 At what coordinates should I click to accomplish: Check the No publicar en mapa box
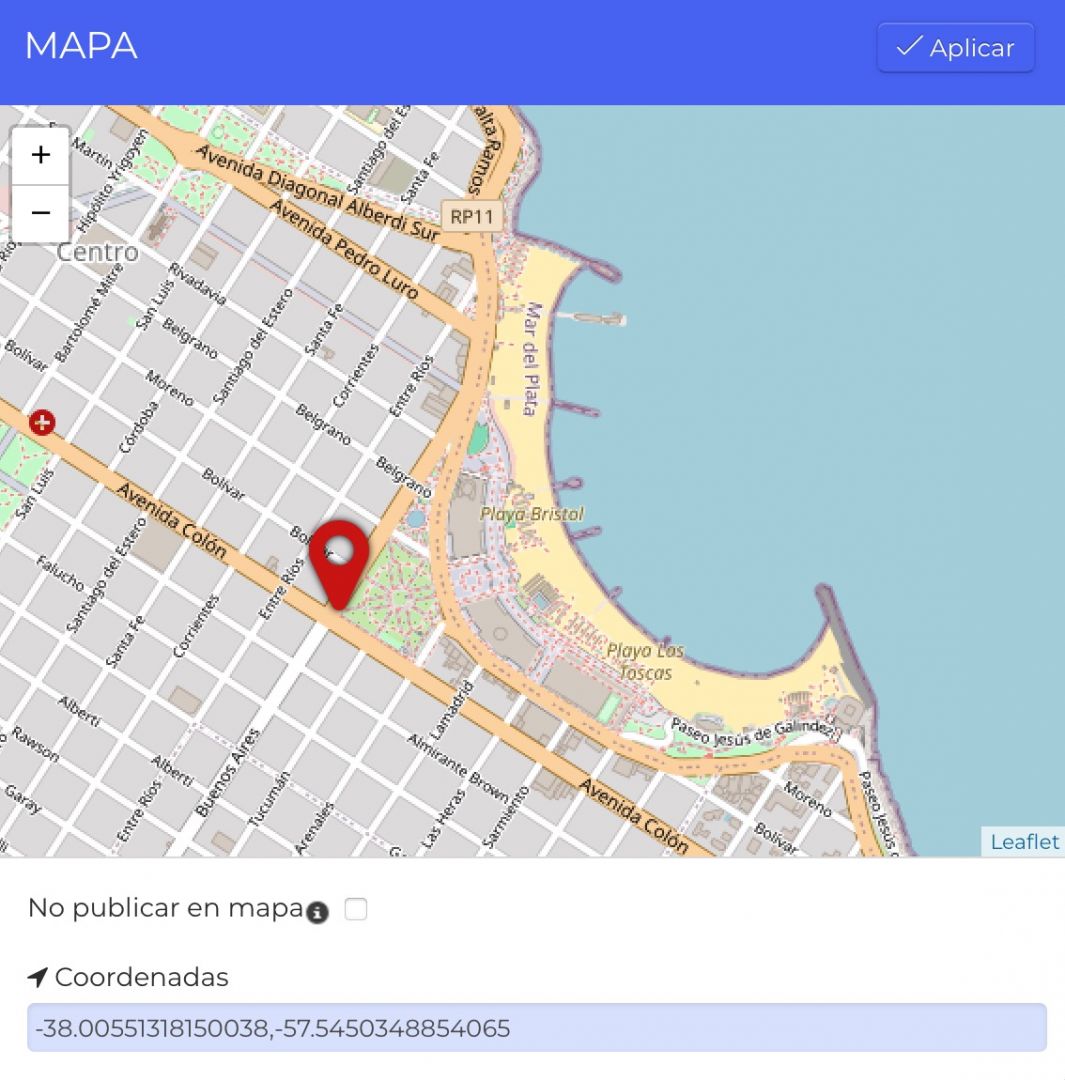[x=356, y=909]
